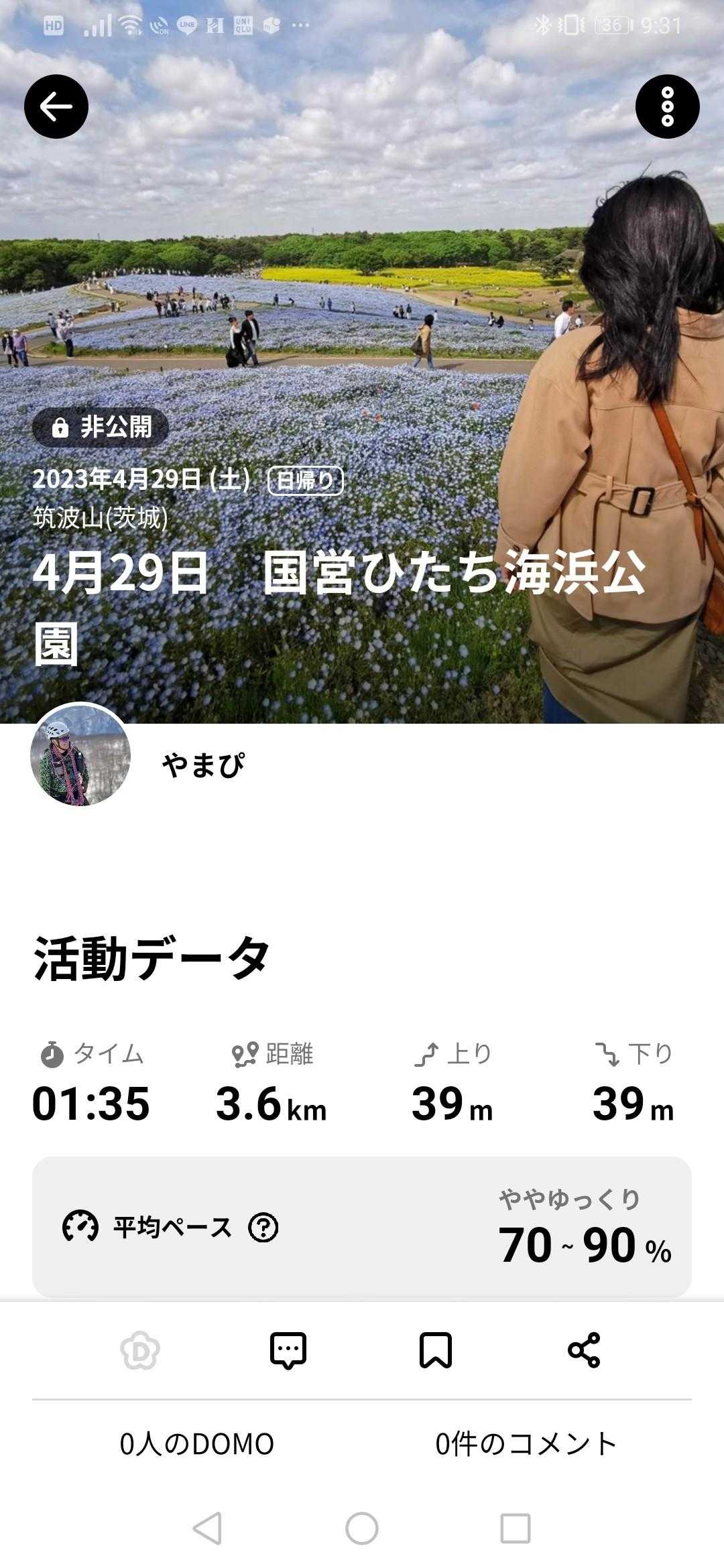The height and width of the screenshot is (1568, 724).
Task: Open やまぴ's profile picture
Action: (80, 755)
